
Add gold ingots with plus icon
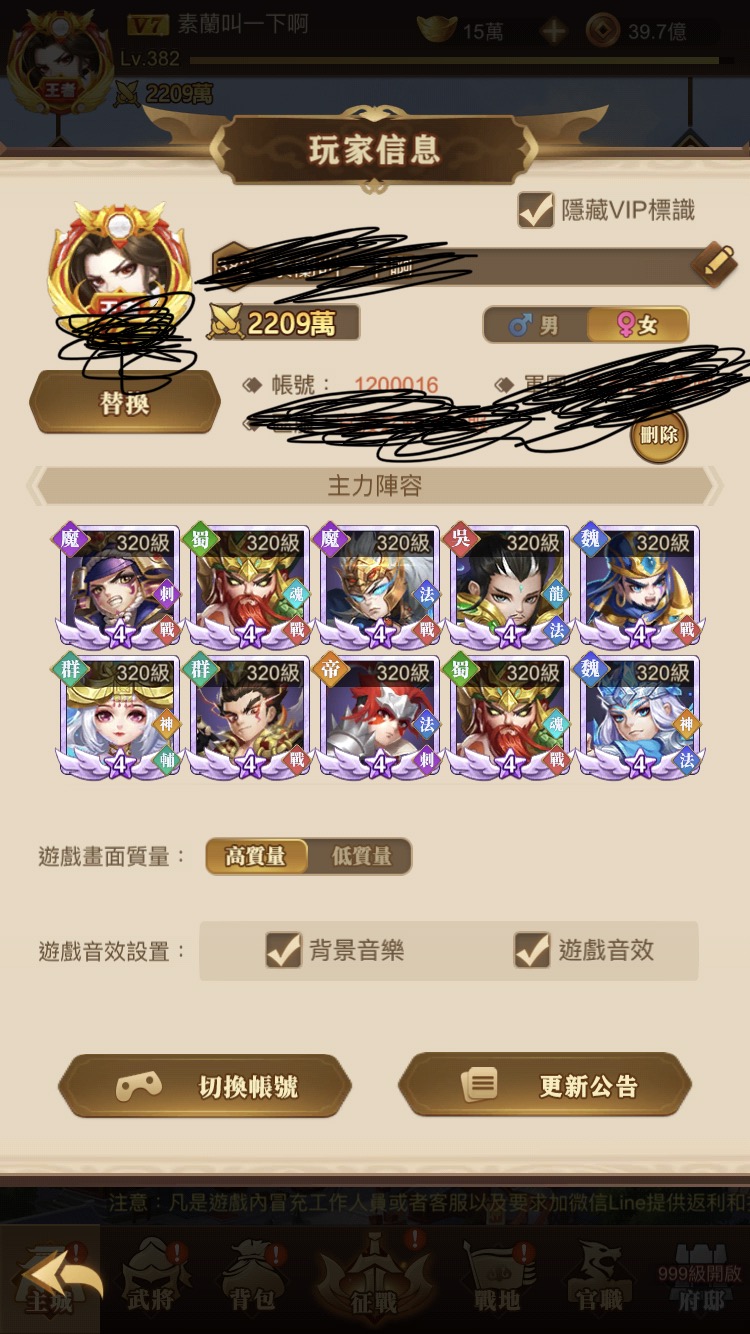pyautogui.click(x=552, y=32)
